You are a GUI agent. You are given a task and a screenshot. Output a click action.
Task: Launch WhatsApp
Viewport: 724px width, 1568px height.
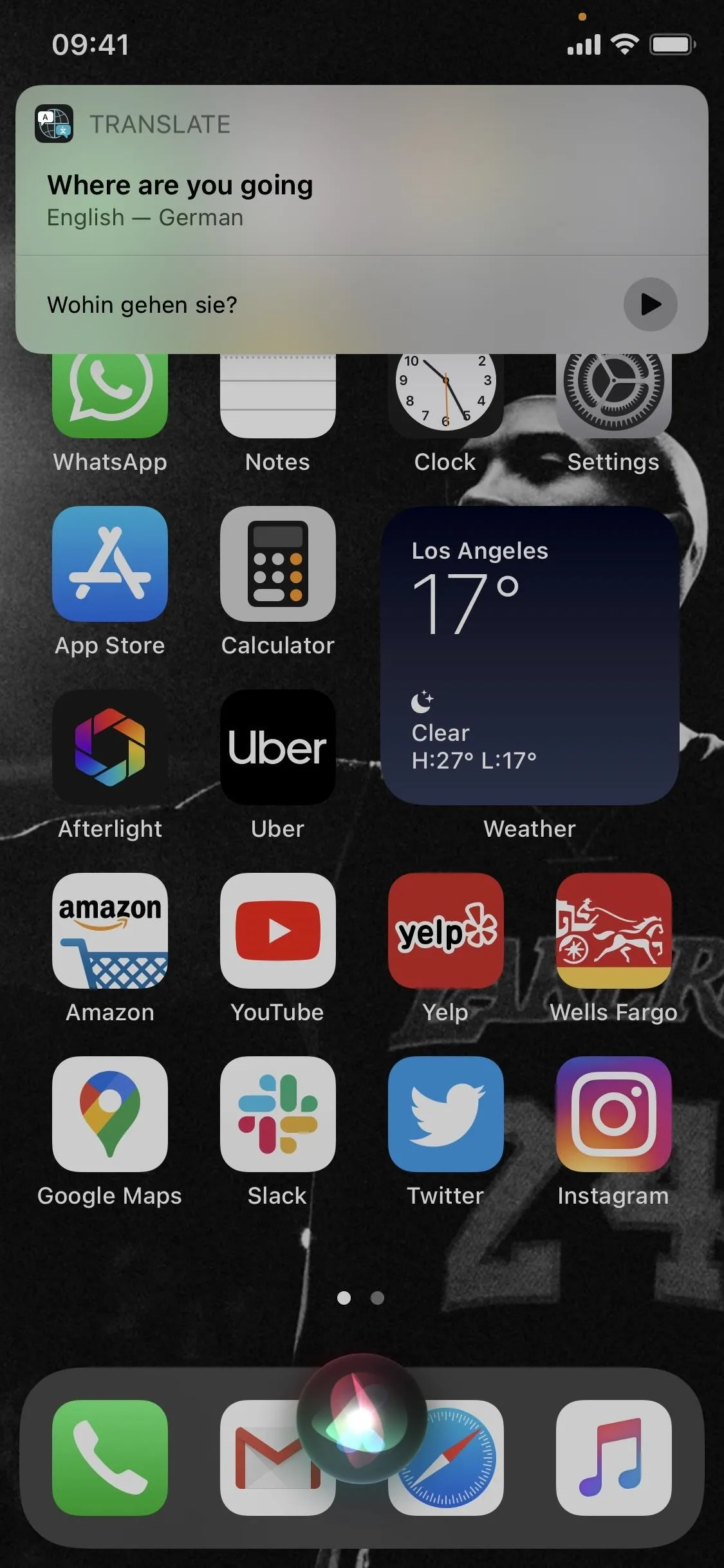click(110, 396)
